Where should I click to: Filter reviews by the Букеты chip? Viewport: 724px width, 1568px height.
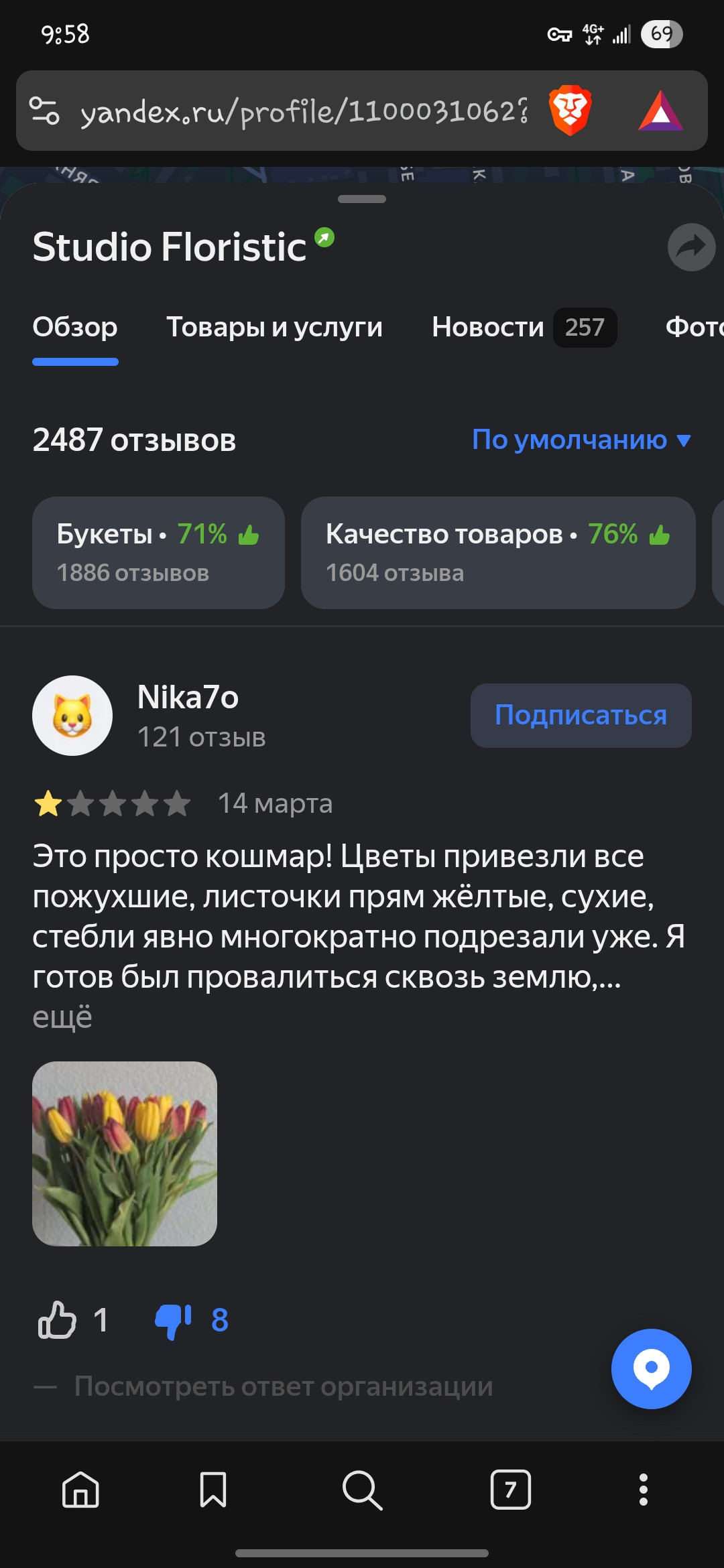[158, 552]
